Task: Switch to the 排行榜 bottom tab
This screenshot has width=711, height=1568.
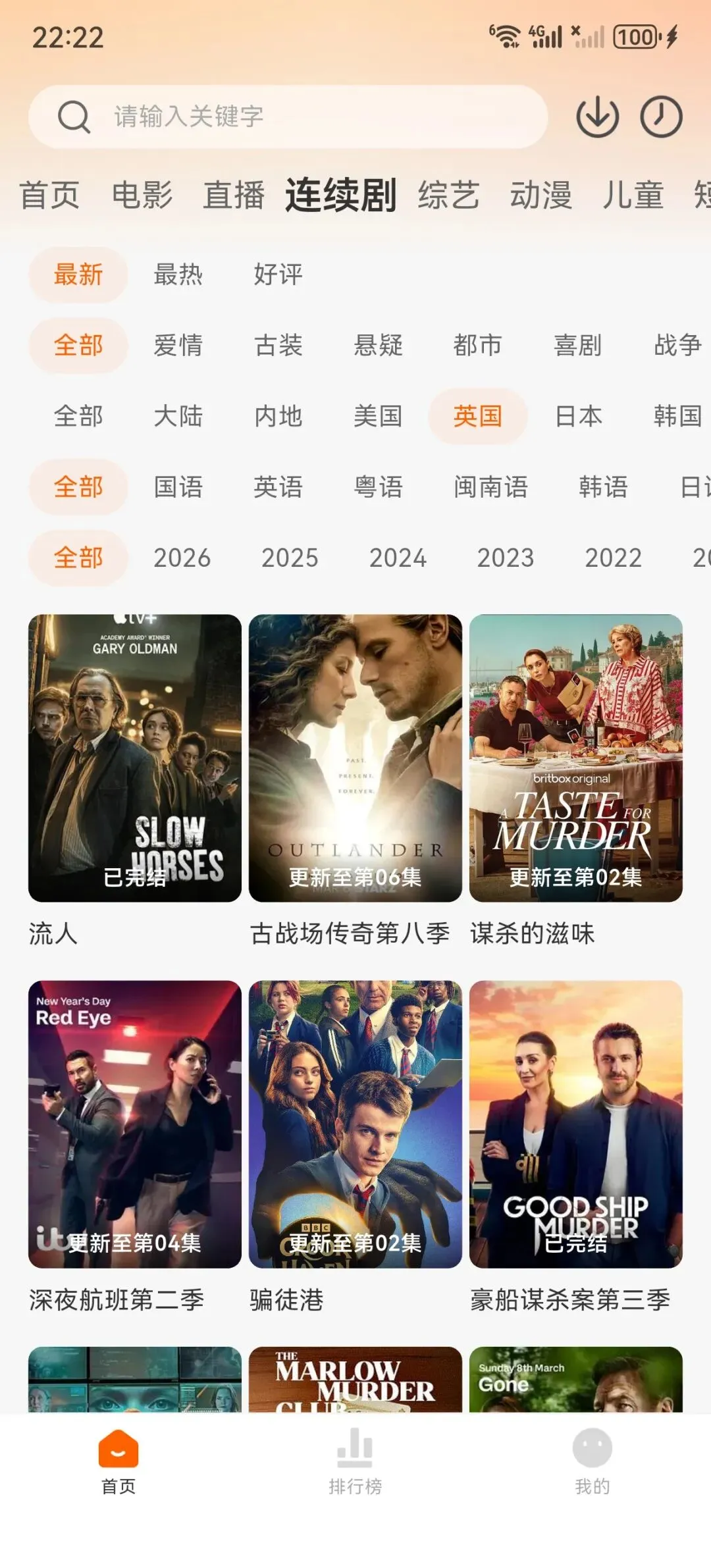Action: tap(355, 1459)
